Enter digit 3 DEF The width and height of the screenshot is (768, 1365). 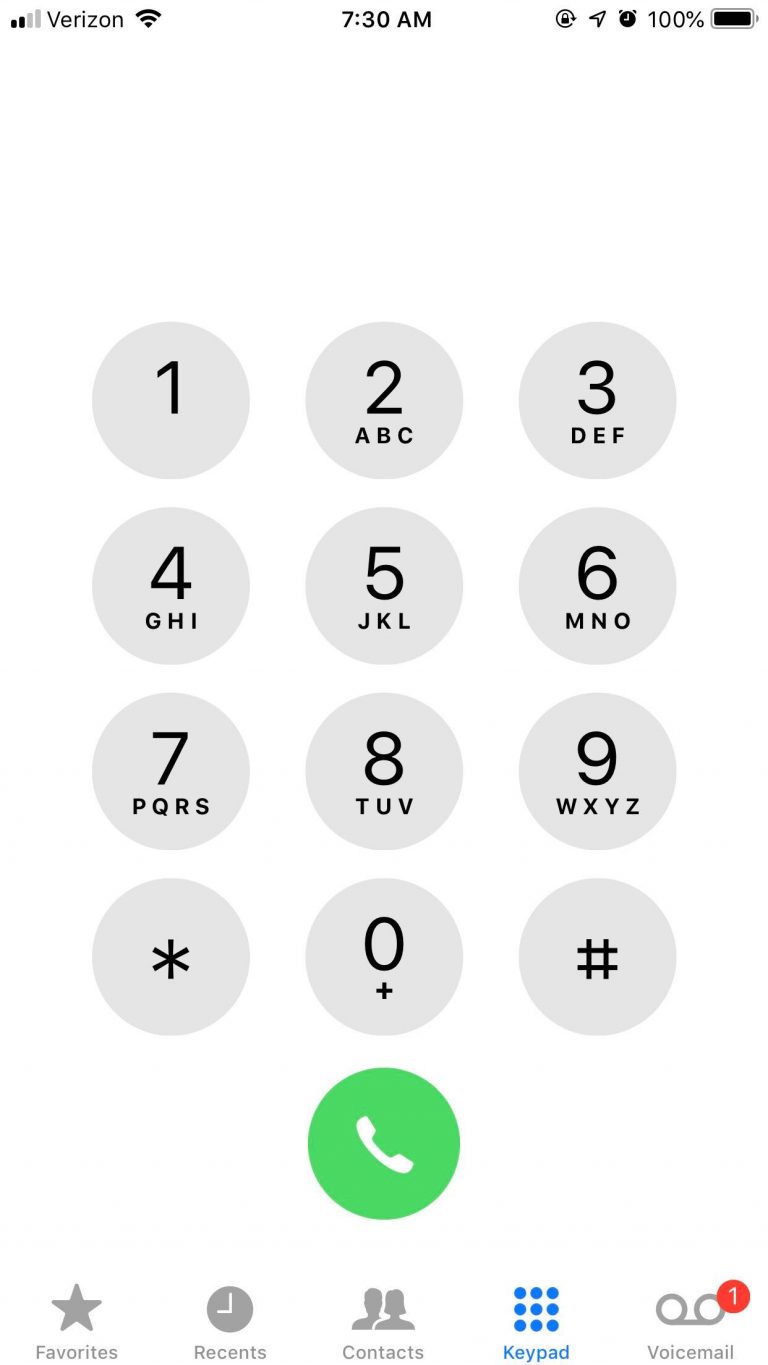[598, 401]
